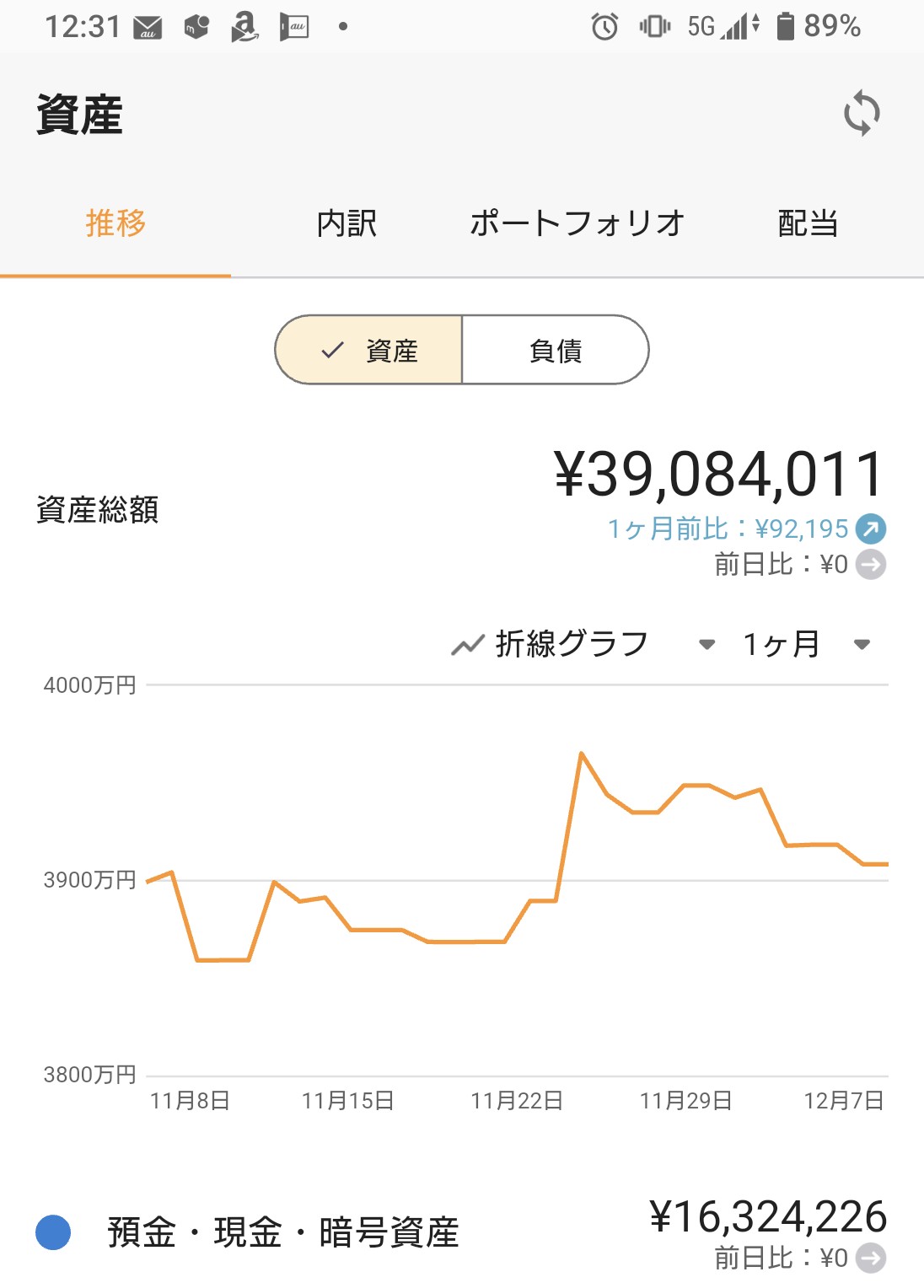Open the 折線グラフ chart type dropdown

click(583, 645)
